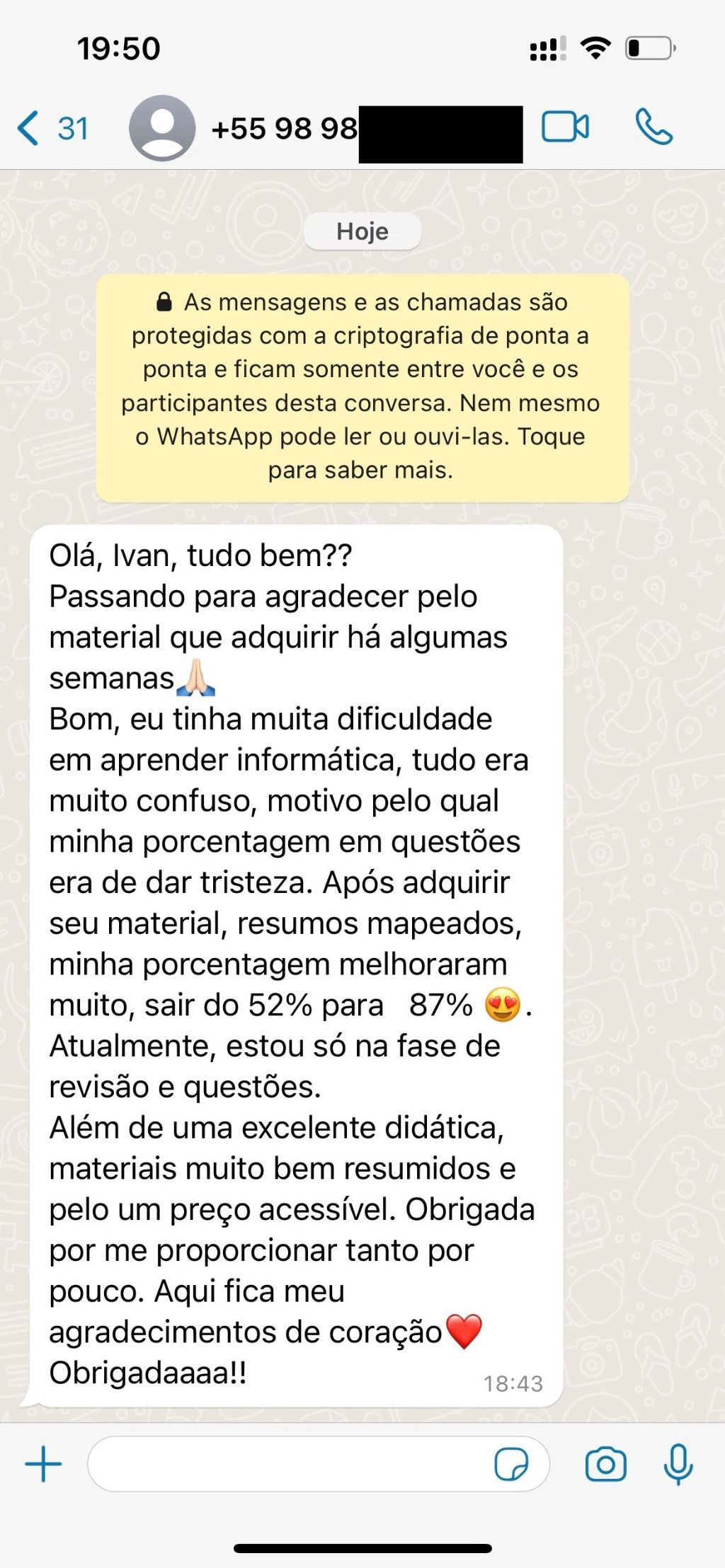Open the attachments plus menu
The image size is (725, 1568).
click(43, 1464)
